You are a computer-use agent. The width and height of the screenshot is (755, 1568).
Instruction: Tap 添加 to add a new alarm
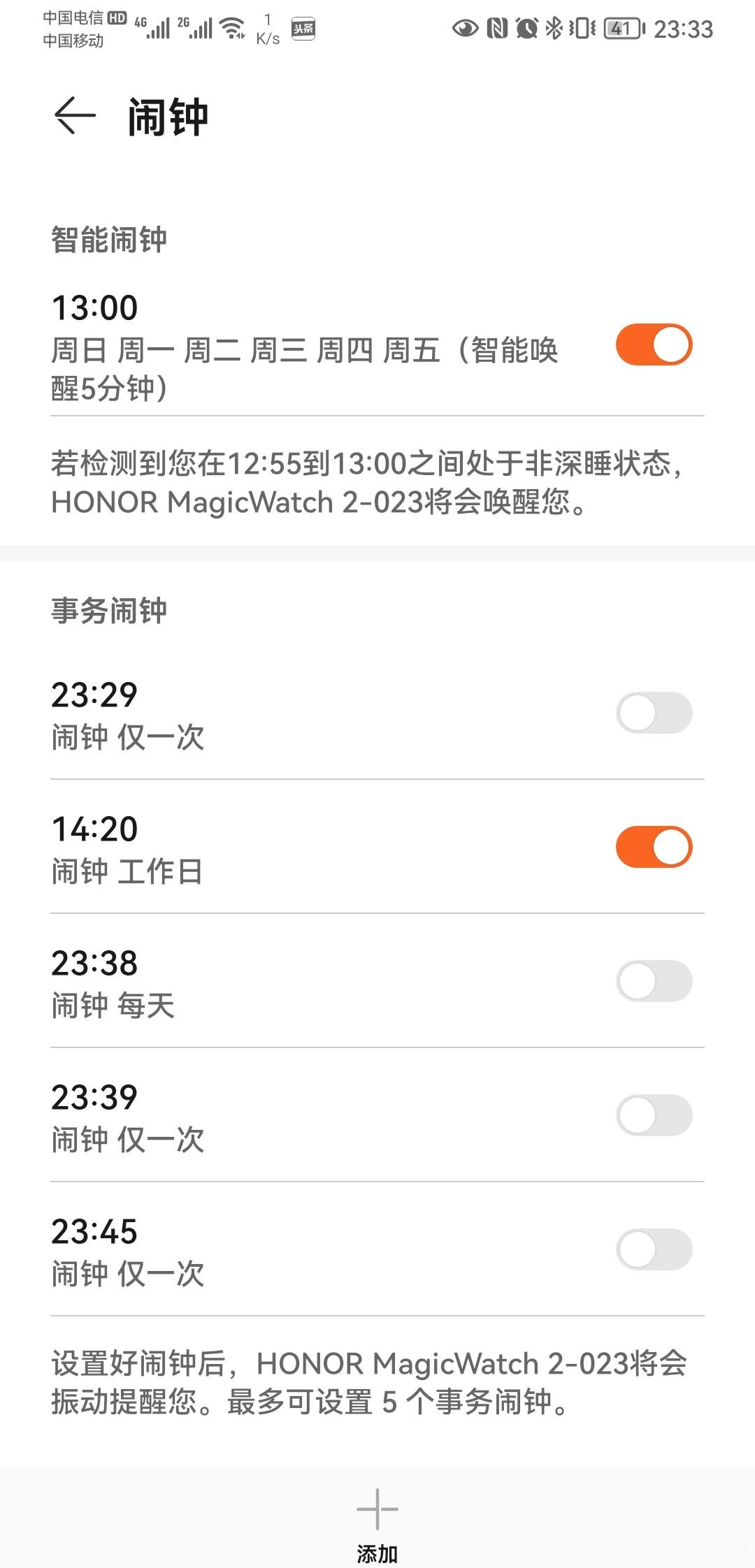pos(377,1525)
